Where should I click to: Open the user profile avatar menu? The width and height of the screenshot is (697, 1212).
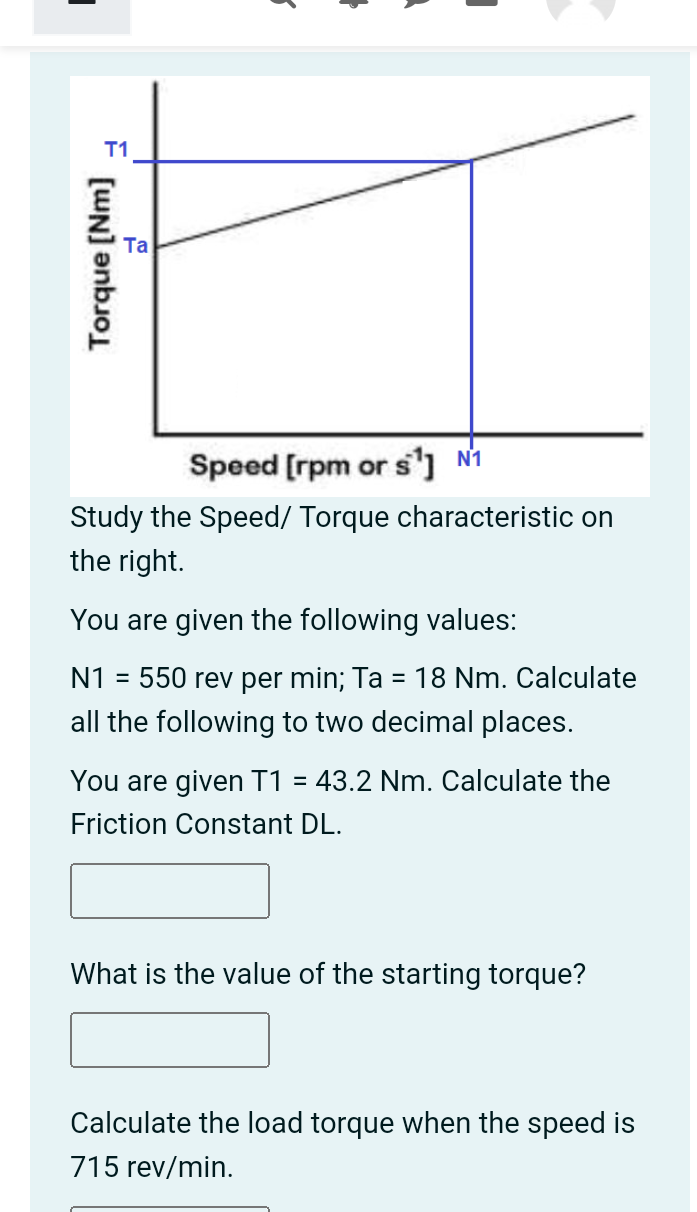tap(581, 10)
